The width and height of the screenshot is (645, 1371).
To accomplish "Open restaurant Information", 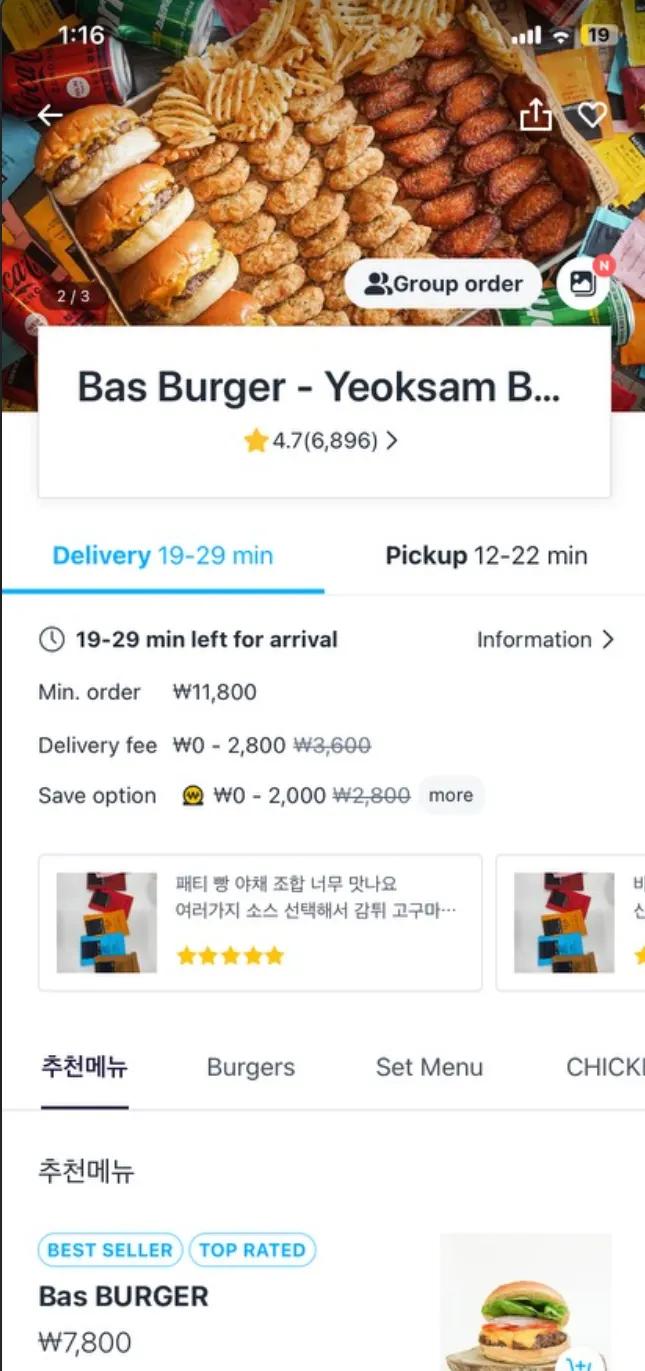I will tap(545, 640).
